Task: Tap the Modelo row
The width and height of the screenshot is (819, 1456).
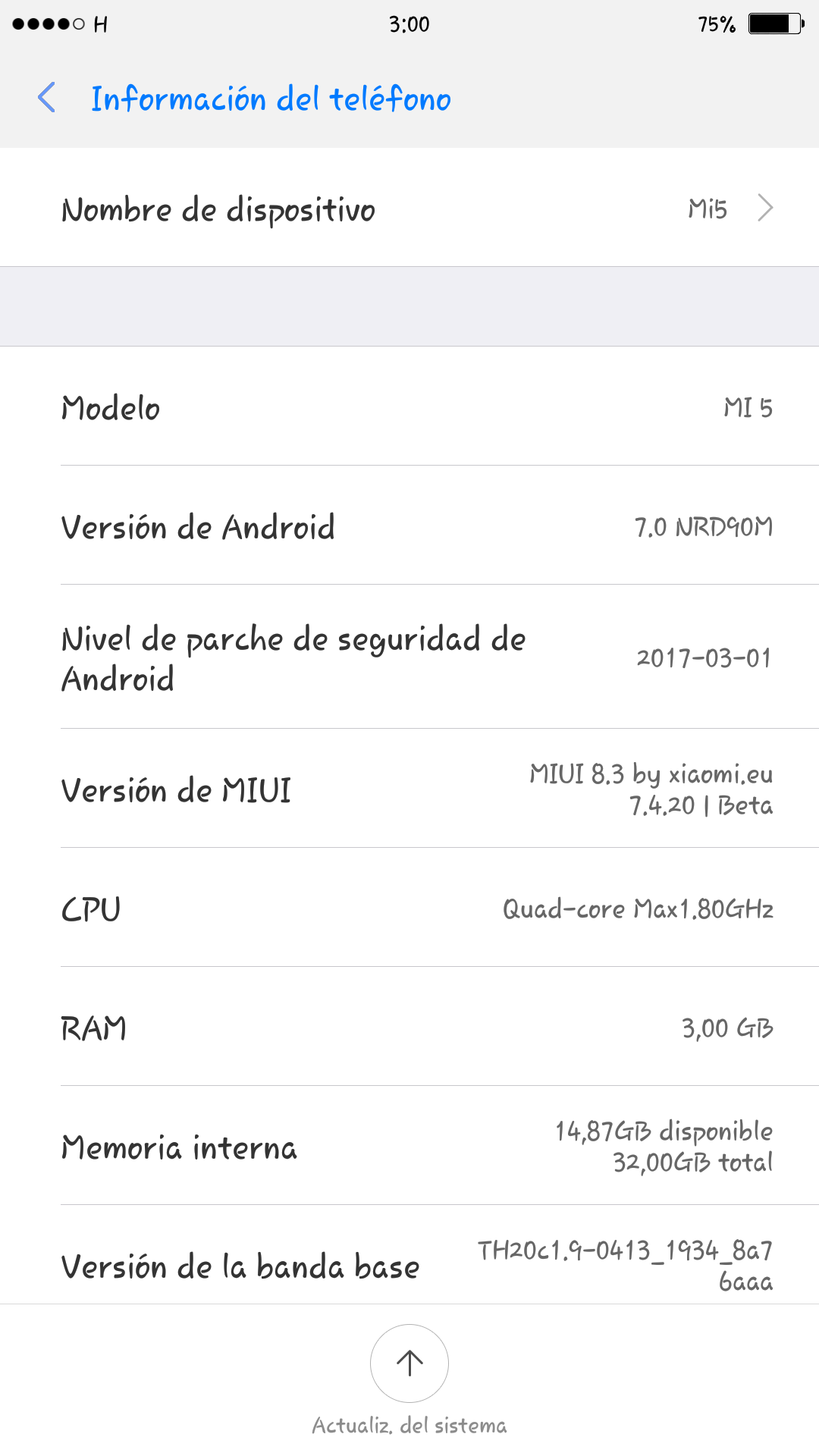Action: (409, 406)
